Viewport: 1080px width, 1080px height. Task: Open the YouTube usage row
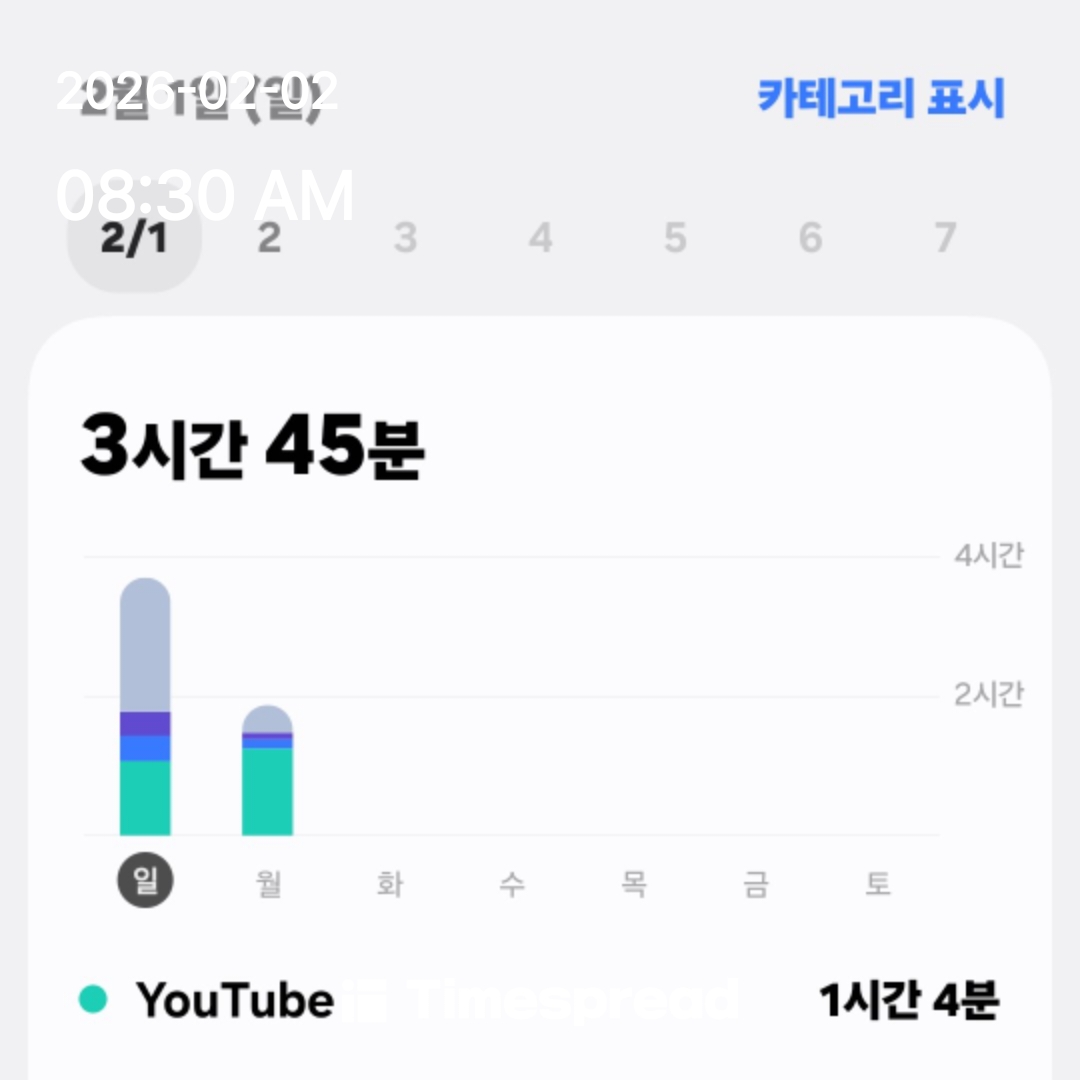(540, 1000)
